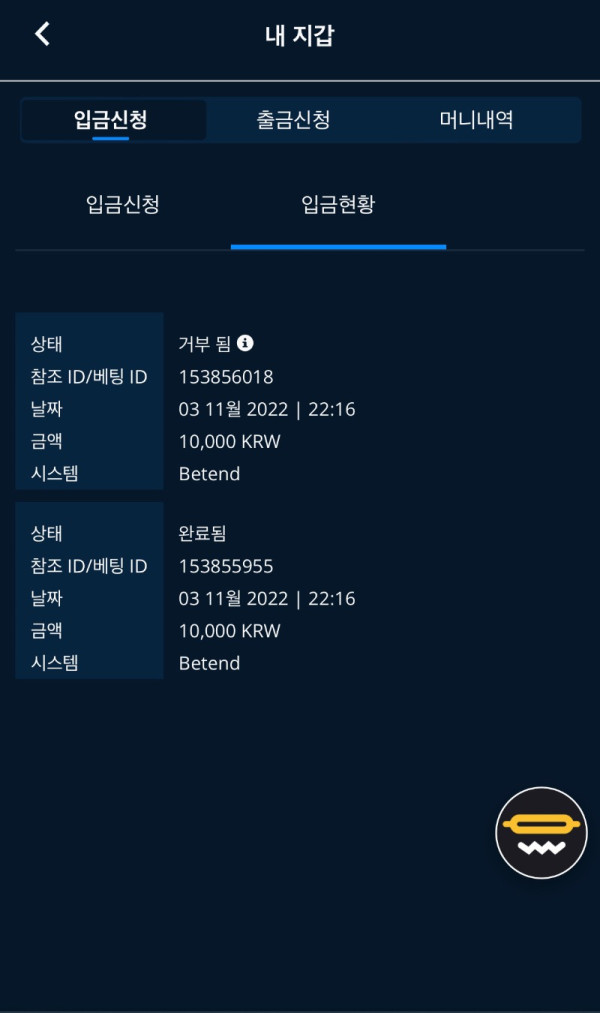Go back from the 내 지갑 screen
600x1013 pixels.
pyautogui.click(x=42, y=34)
